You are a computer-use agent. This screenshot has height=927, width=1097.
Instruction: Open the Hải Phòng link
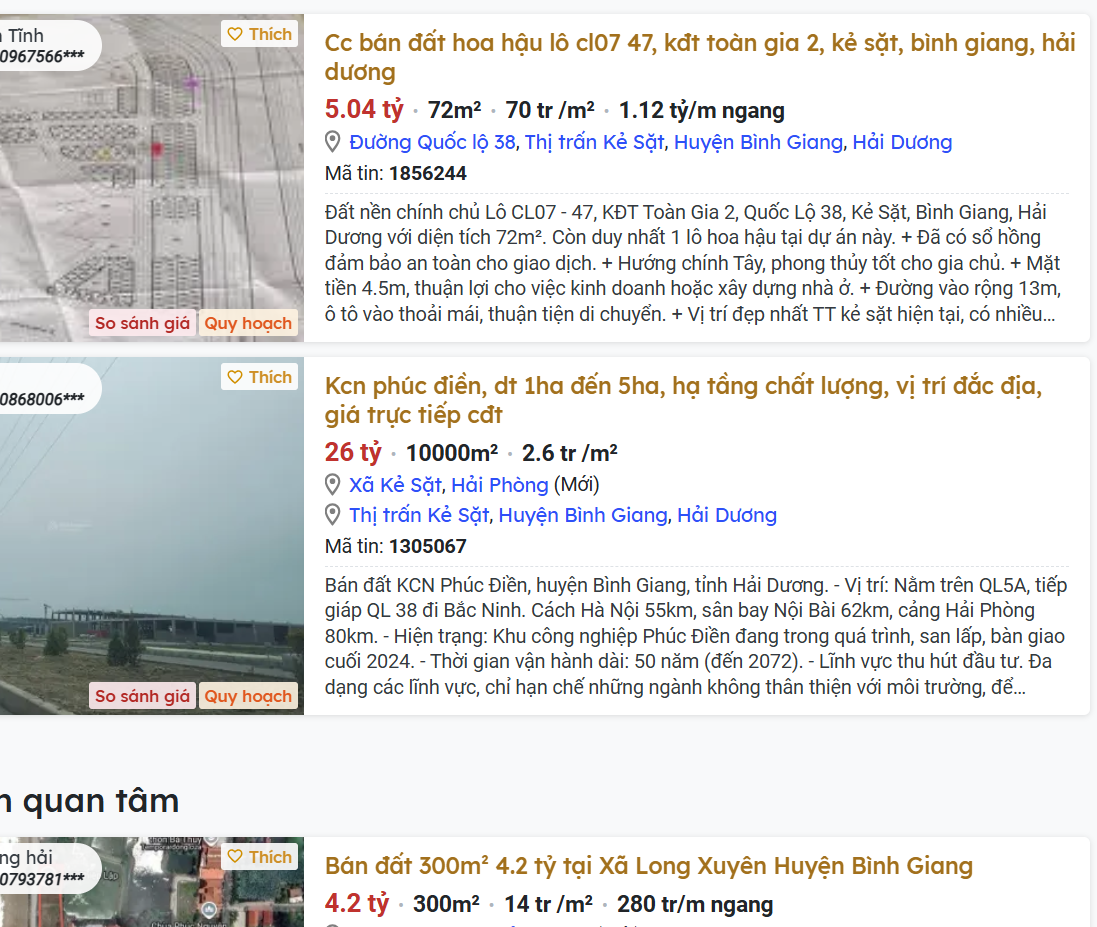point(499,485)
